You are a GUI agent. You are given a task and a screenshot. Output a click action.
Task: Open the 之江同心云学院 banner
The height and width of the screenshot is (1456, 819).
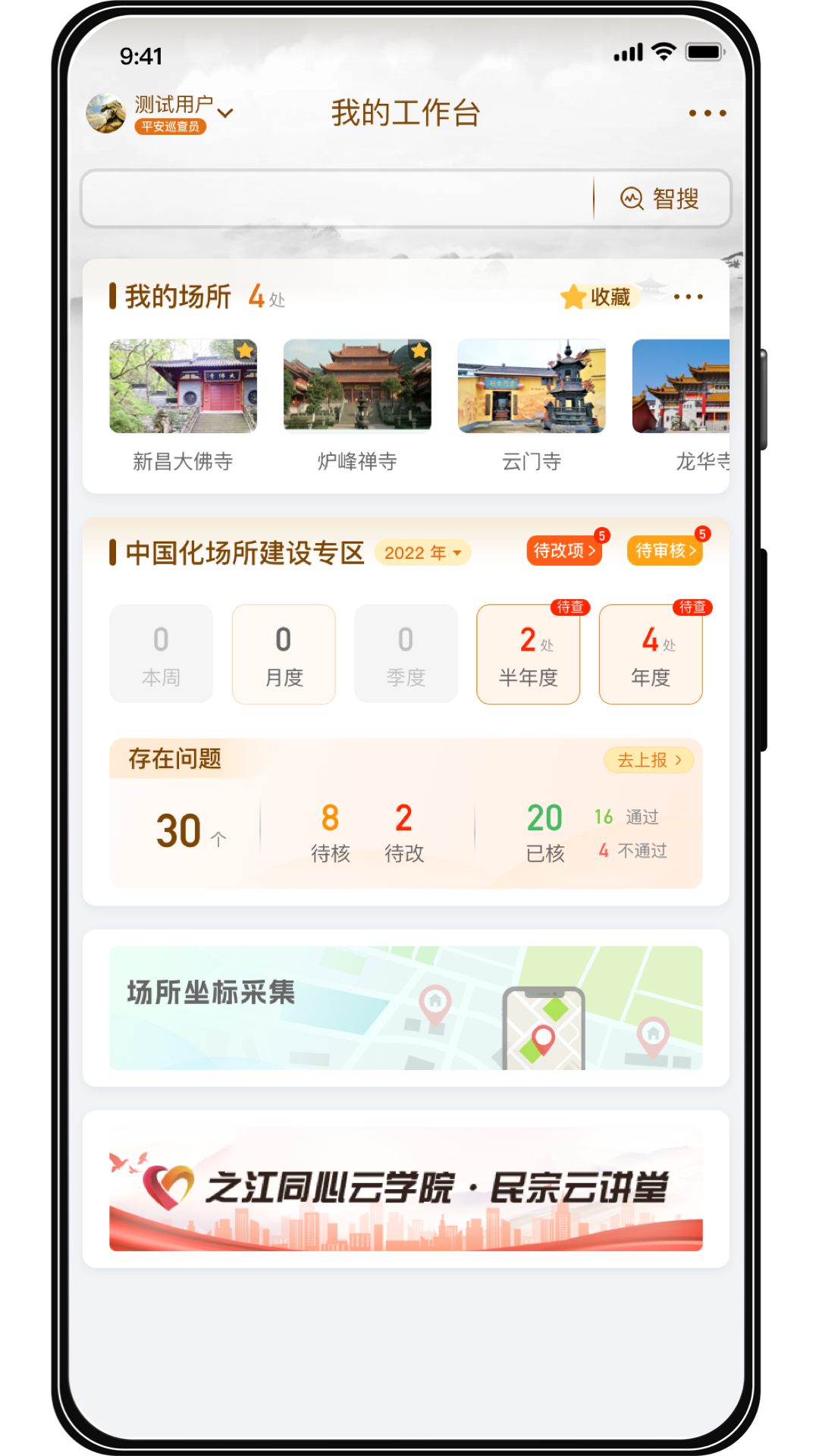click(406, 1189)
